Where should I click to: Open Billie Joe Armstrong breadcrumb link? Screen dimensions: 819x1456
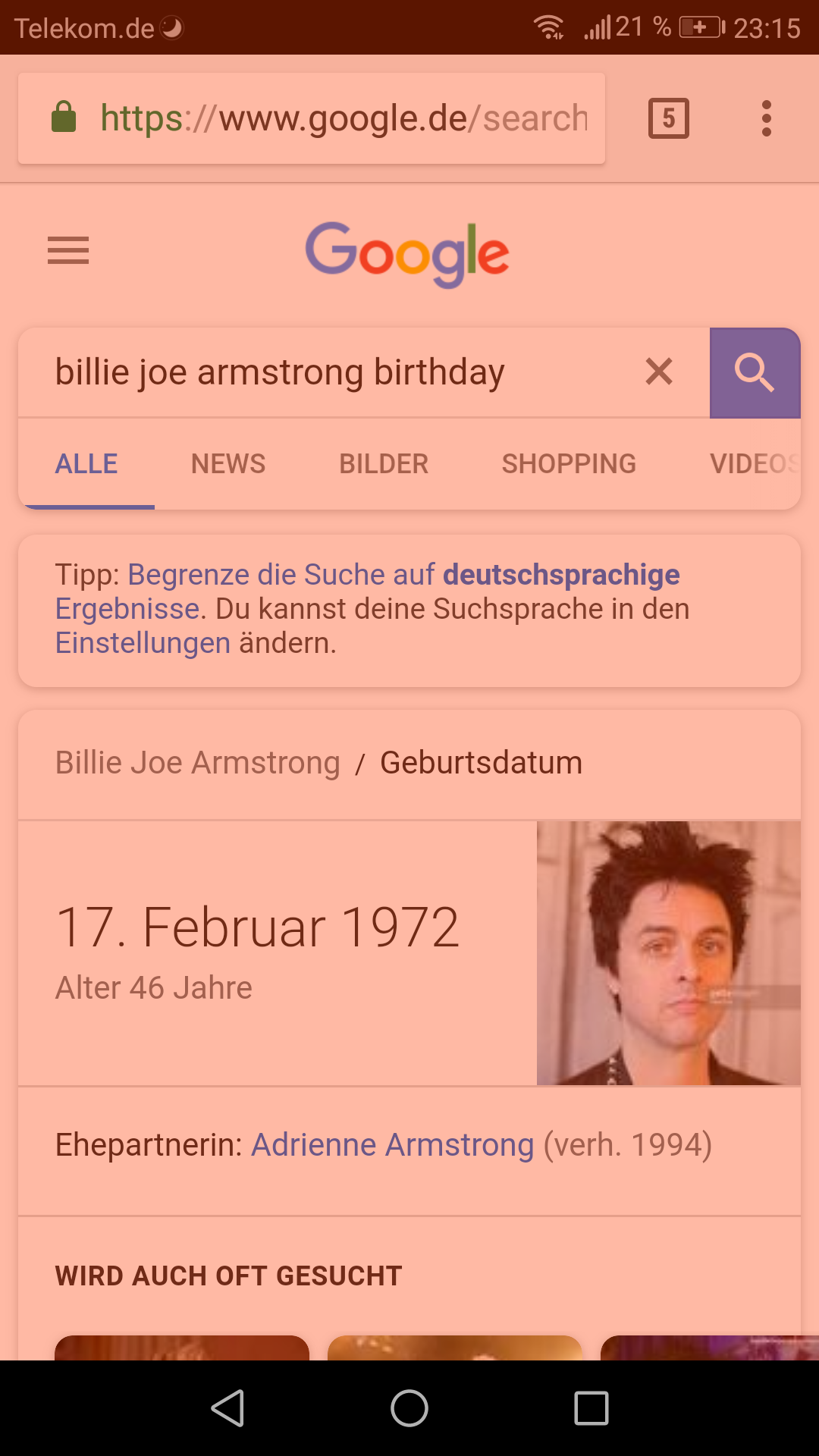click(x=197, y=763)
